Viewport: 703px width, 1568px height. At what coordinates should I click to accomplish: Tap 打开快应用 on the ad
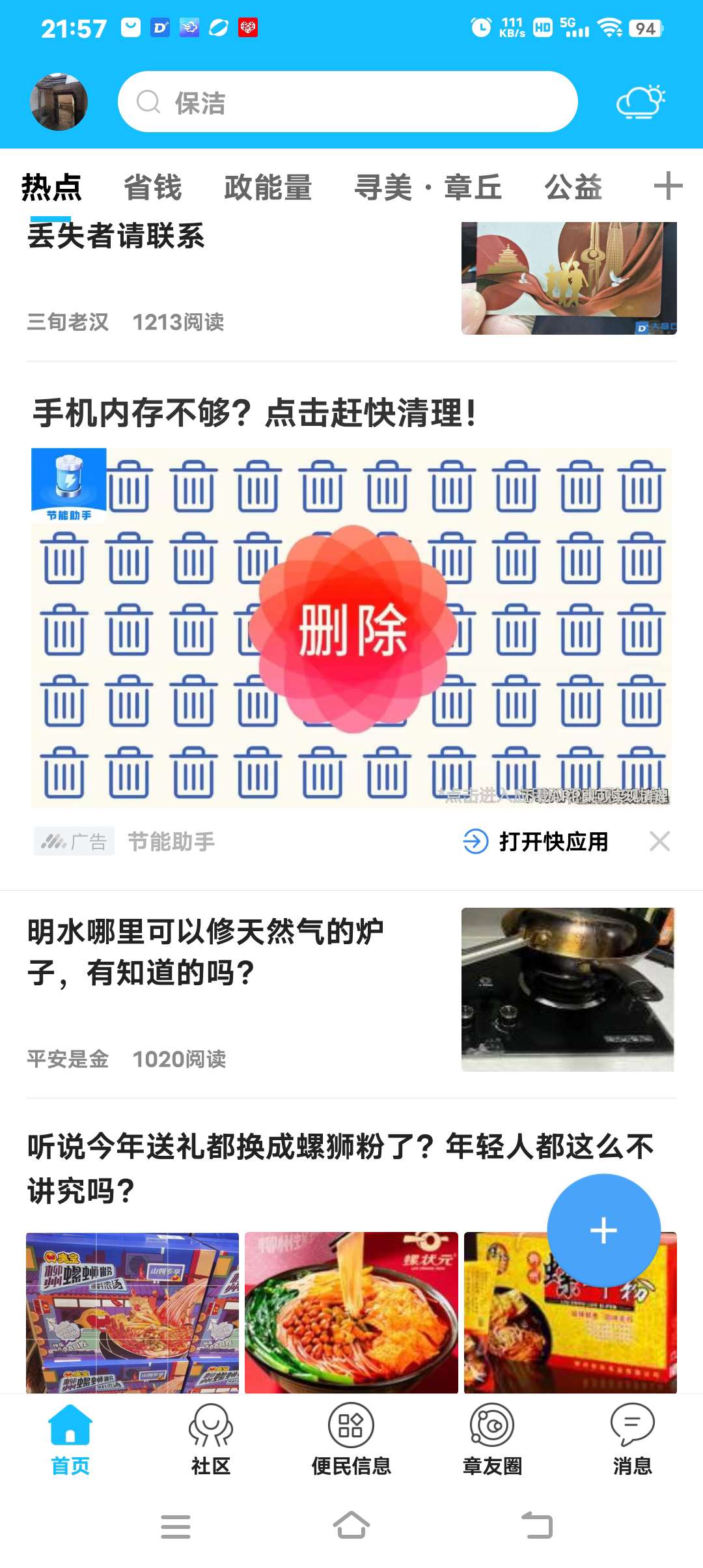click(537, 841)
